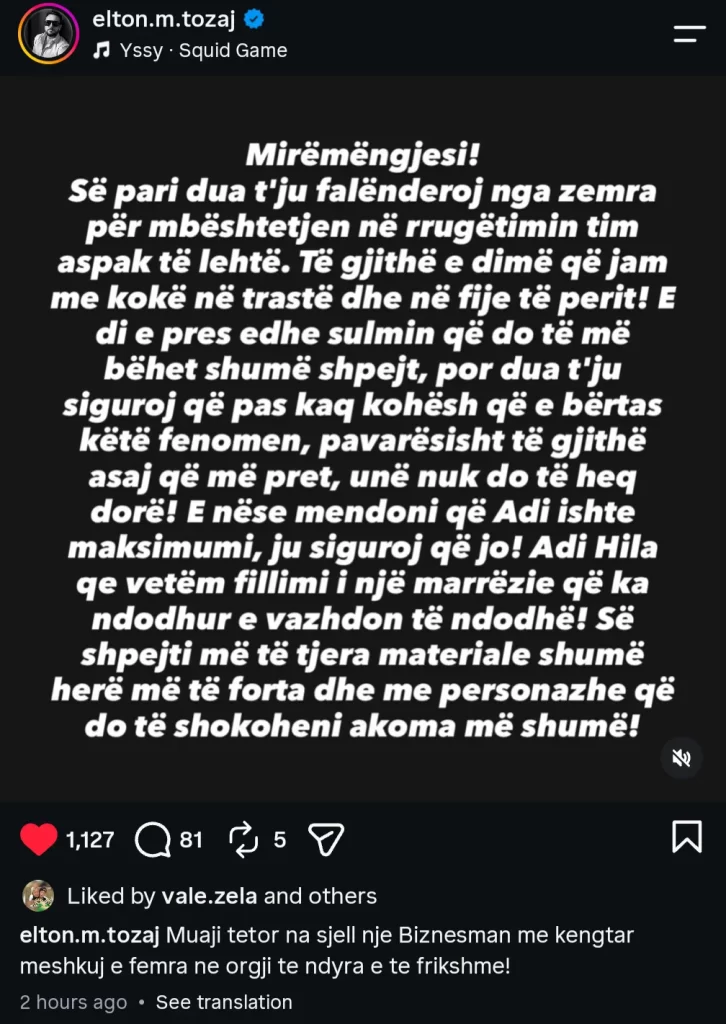
Task: Share the post via the send icon
Action: tap(326, 840)
